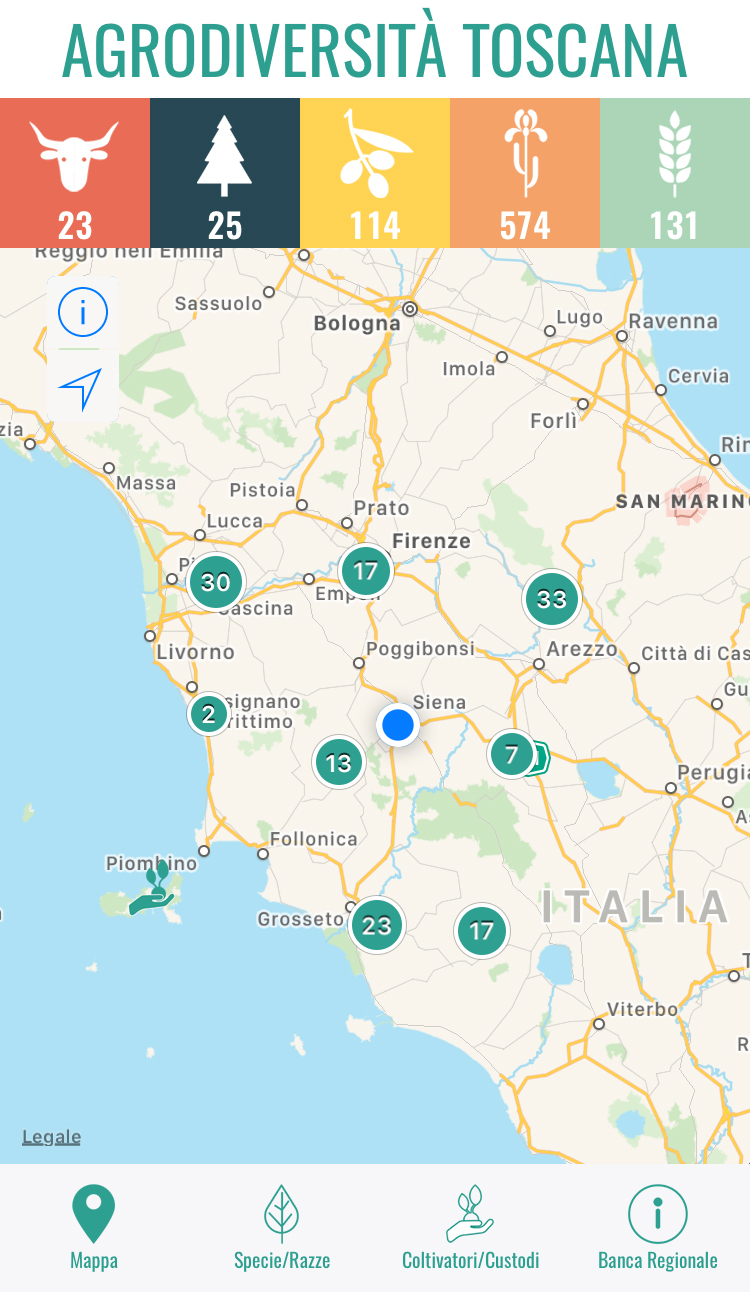This screenshot has width=750, height=1292.
Task: Select the cattle category showing 23
Action: point(75,173)
